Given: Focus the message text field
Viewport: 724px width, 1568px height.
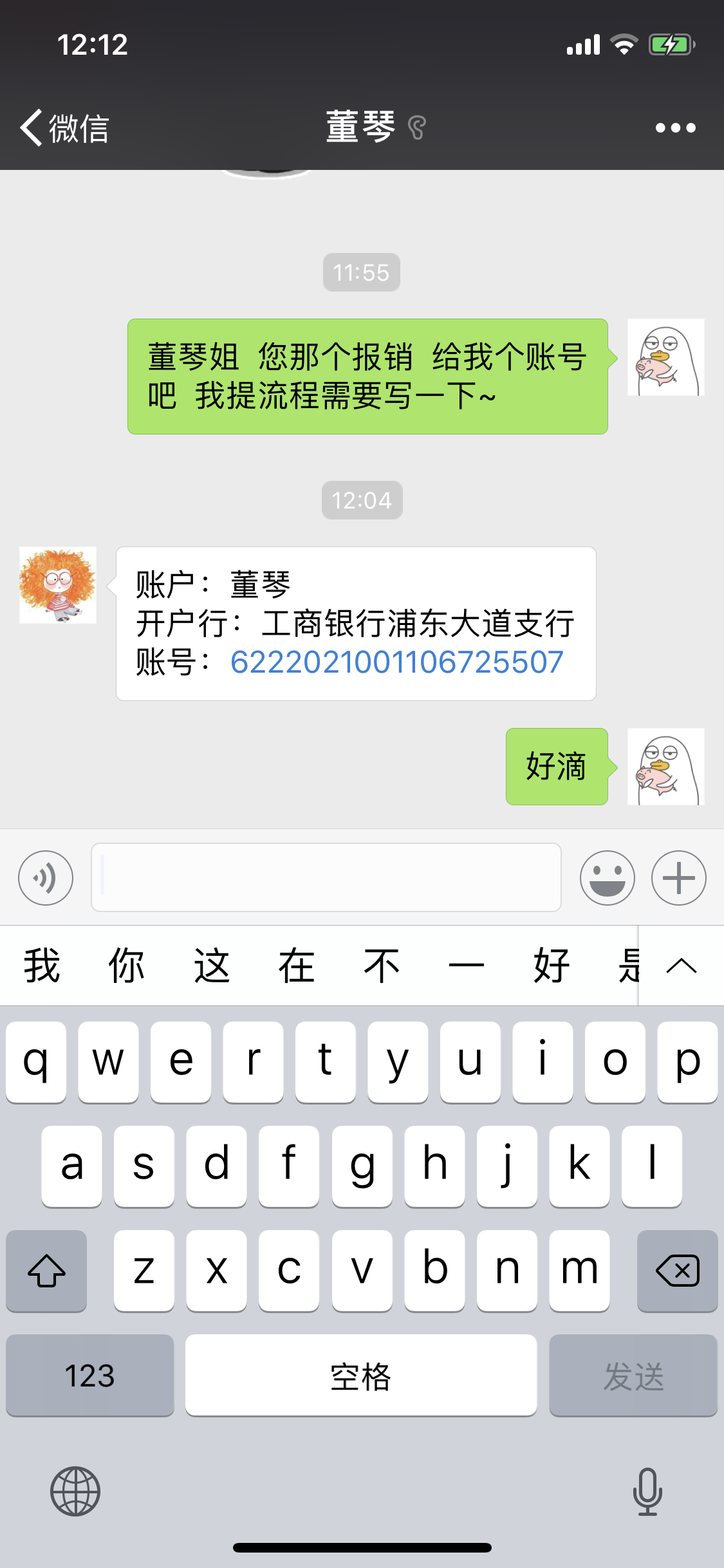Looking at the screenshot, I should (x=326, y=878).
